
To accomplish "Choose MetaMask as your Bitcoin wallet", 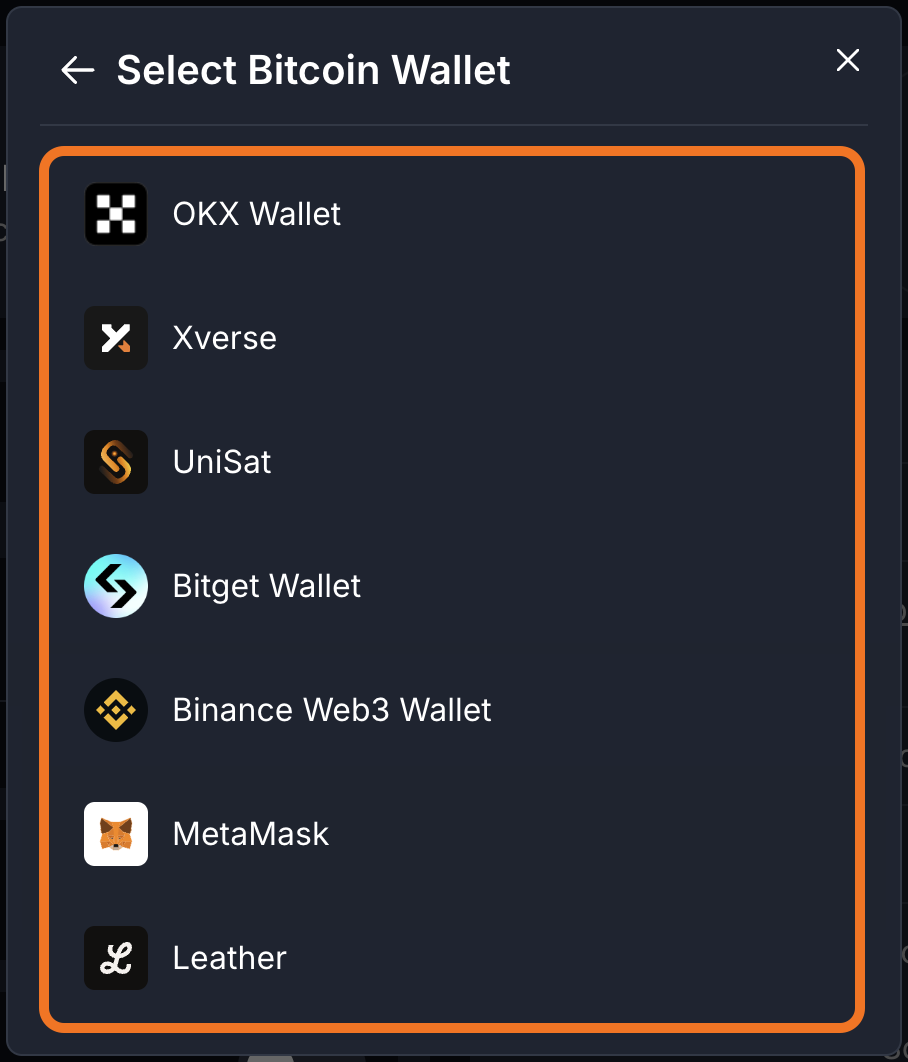I will 251,833.
